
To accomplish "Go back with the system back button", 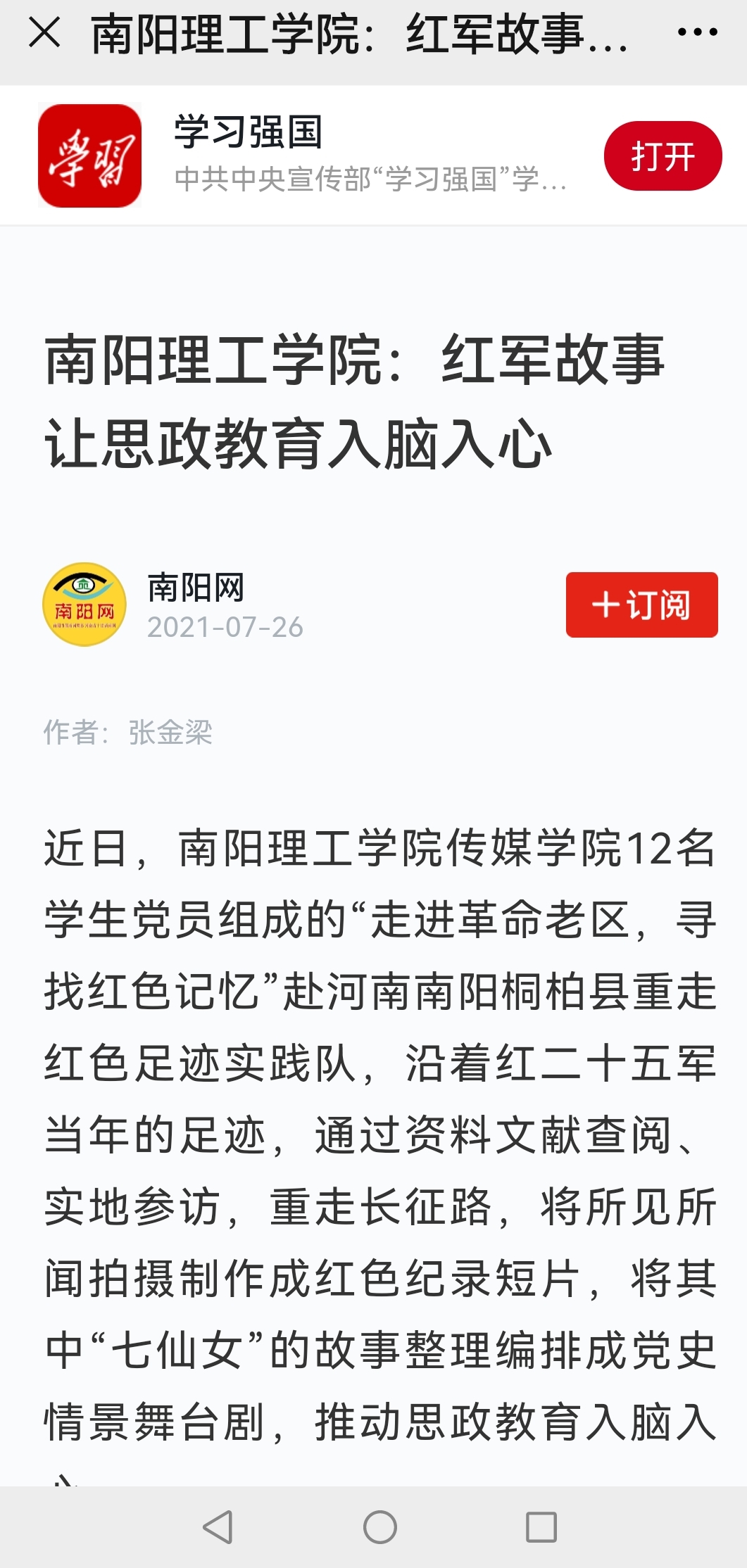I will [218, 1526].
